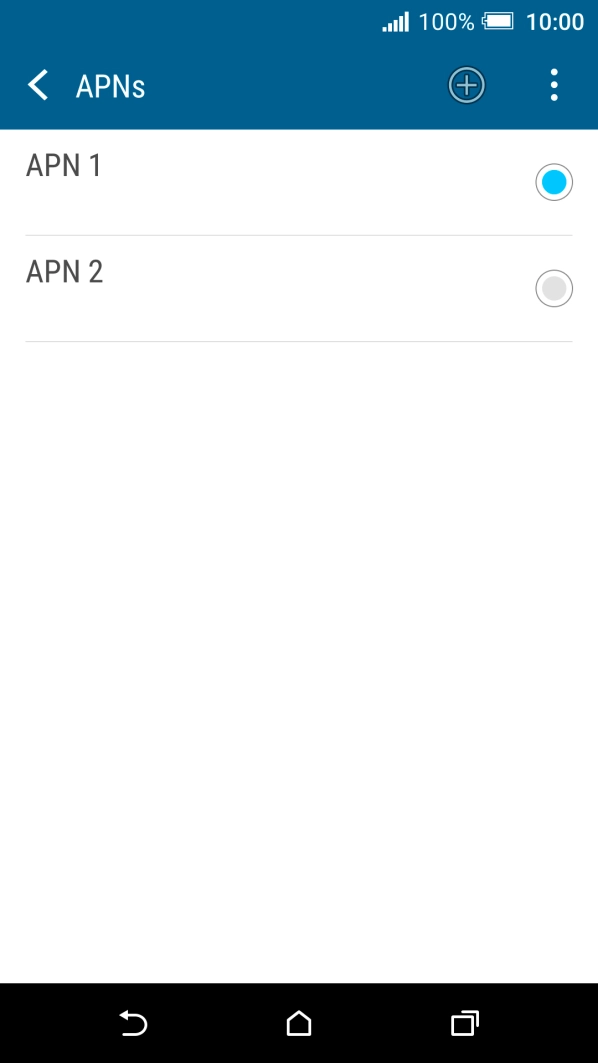Go back from the APNs screen
This screenshot has height=1063, width=598.
38,86
